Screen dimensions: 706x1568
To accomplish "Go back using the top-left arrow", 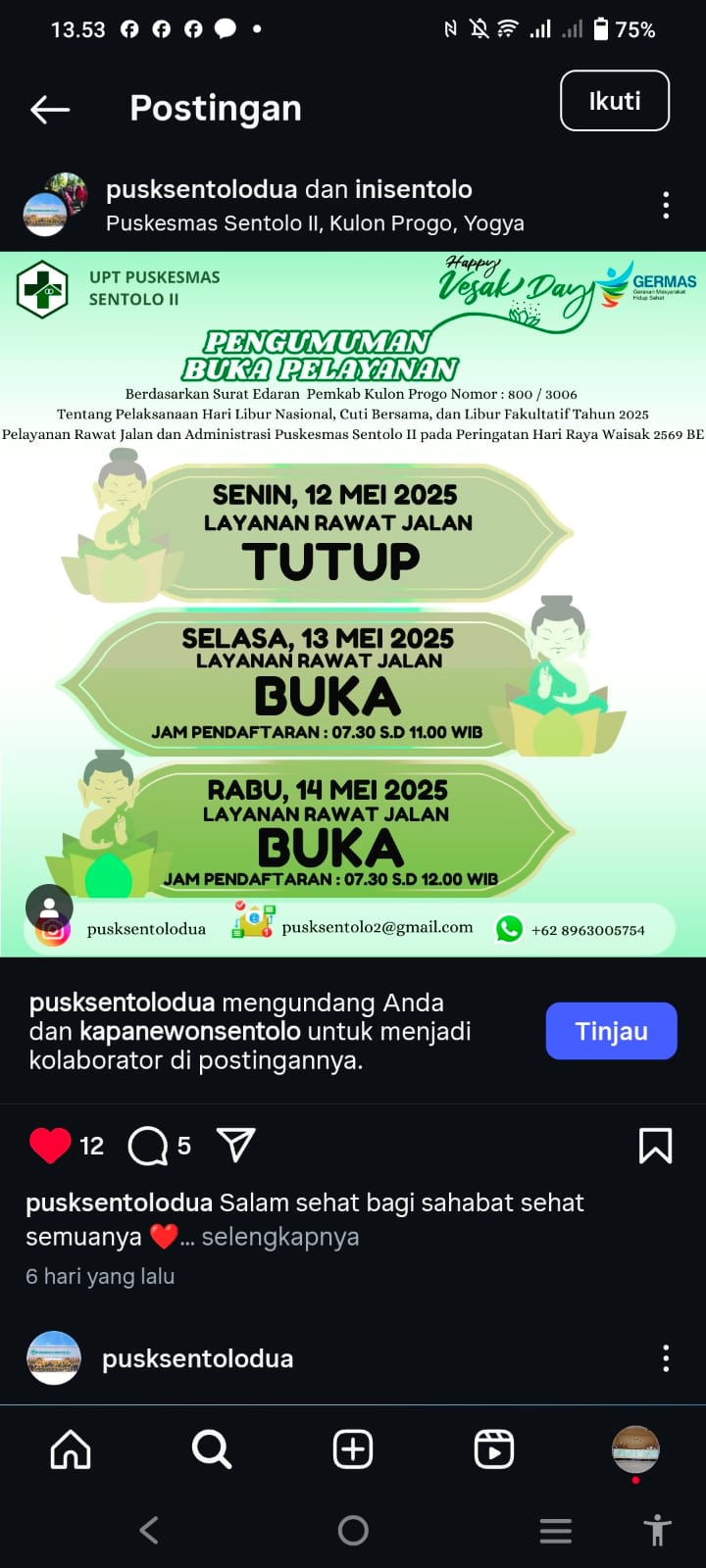I will pyautogui.click(x=50, y=109).
